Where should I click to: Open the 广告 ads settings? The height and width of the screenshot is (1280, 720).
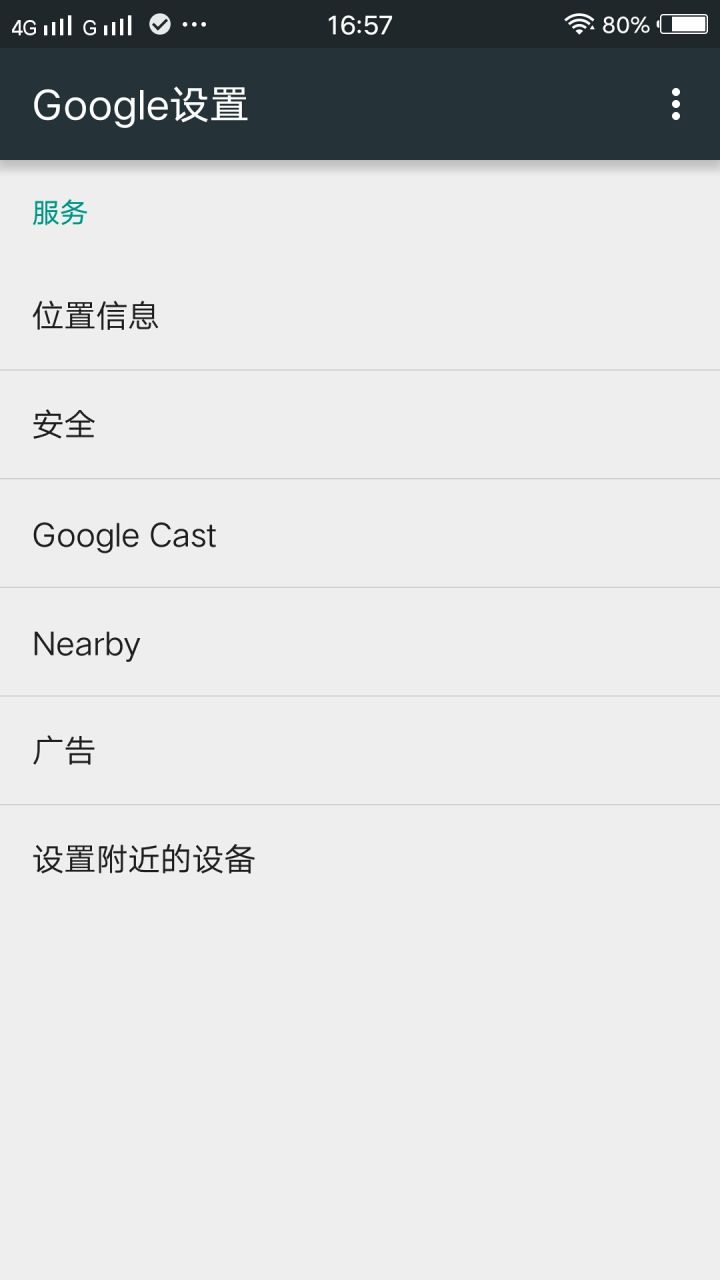click(x=360, y=751)
